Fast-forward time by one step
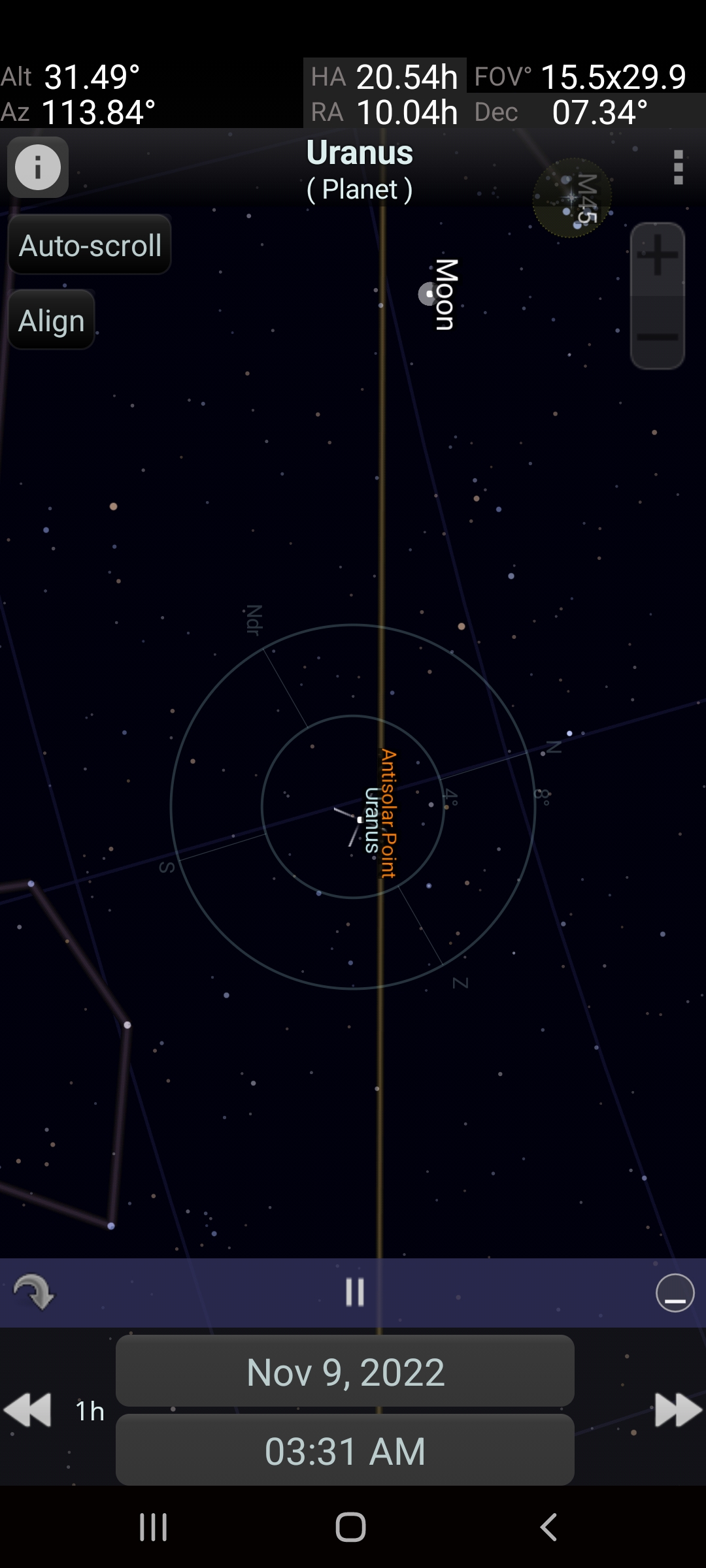 [x=678, y=1410]
